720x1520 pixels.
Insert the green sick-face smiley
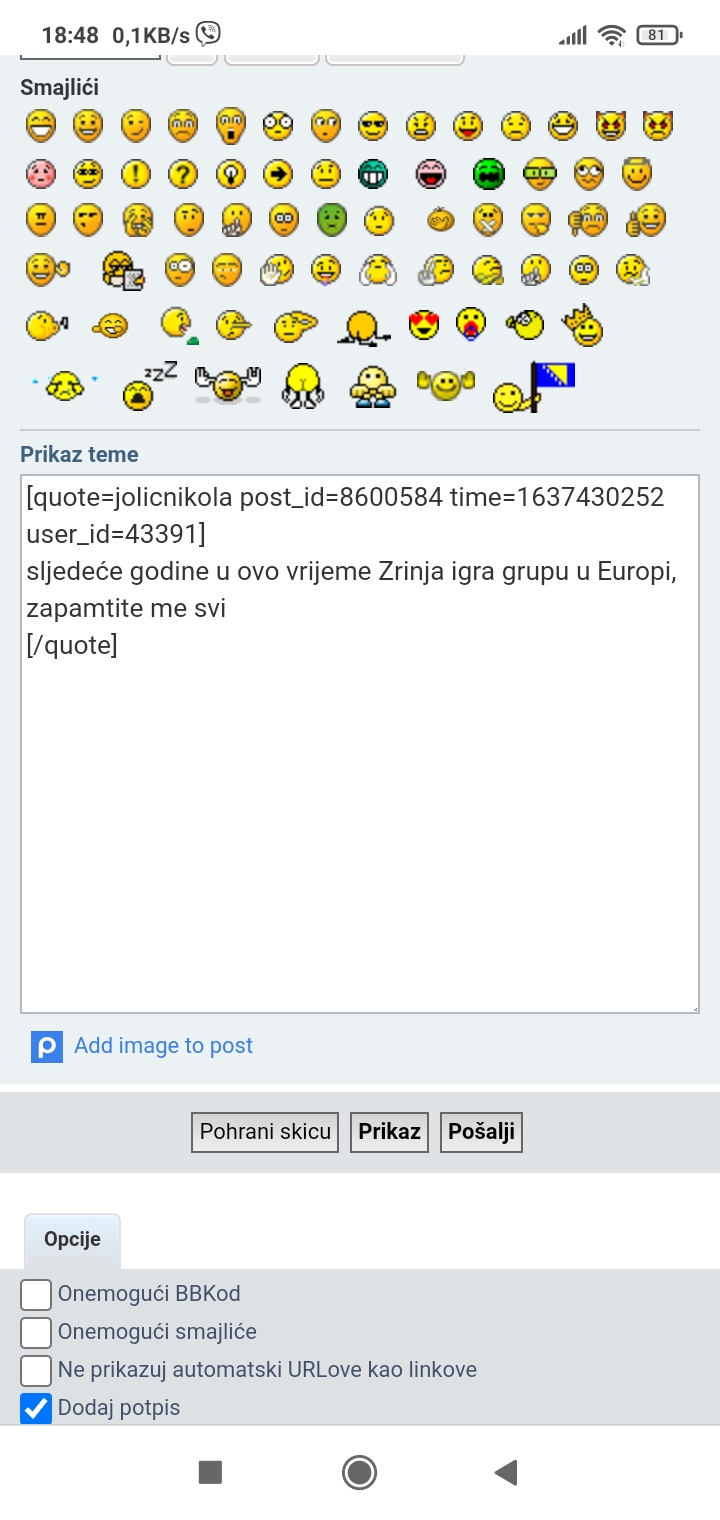point(330,220)
